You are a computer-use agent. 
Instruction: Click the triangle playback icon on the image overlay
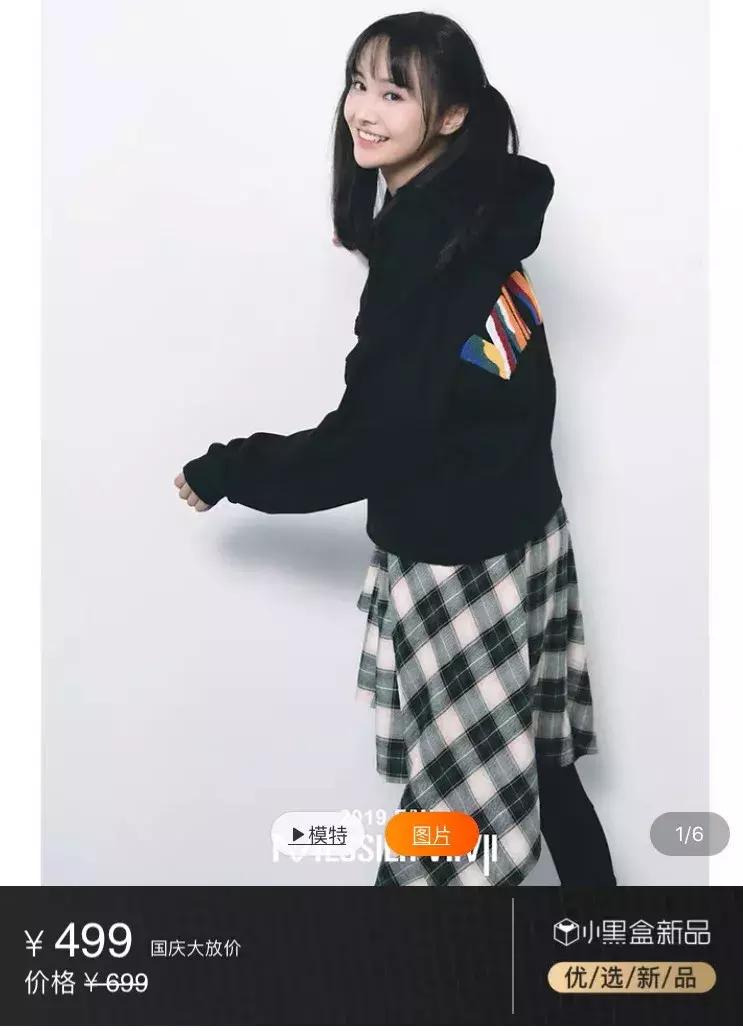(x=296, y=836)
